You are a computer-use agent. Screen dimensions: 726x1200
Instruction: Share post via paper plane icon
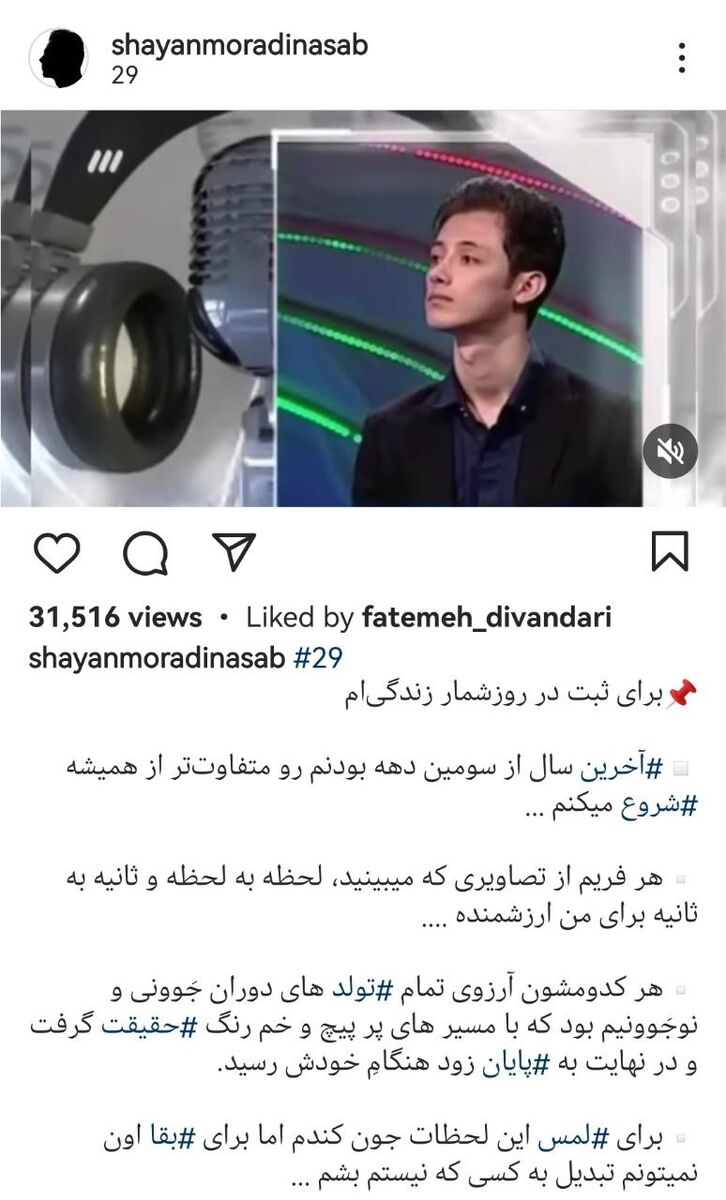pyautogui.click(x=235, y=551)
